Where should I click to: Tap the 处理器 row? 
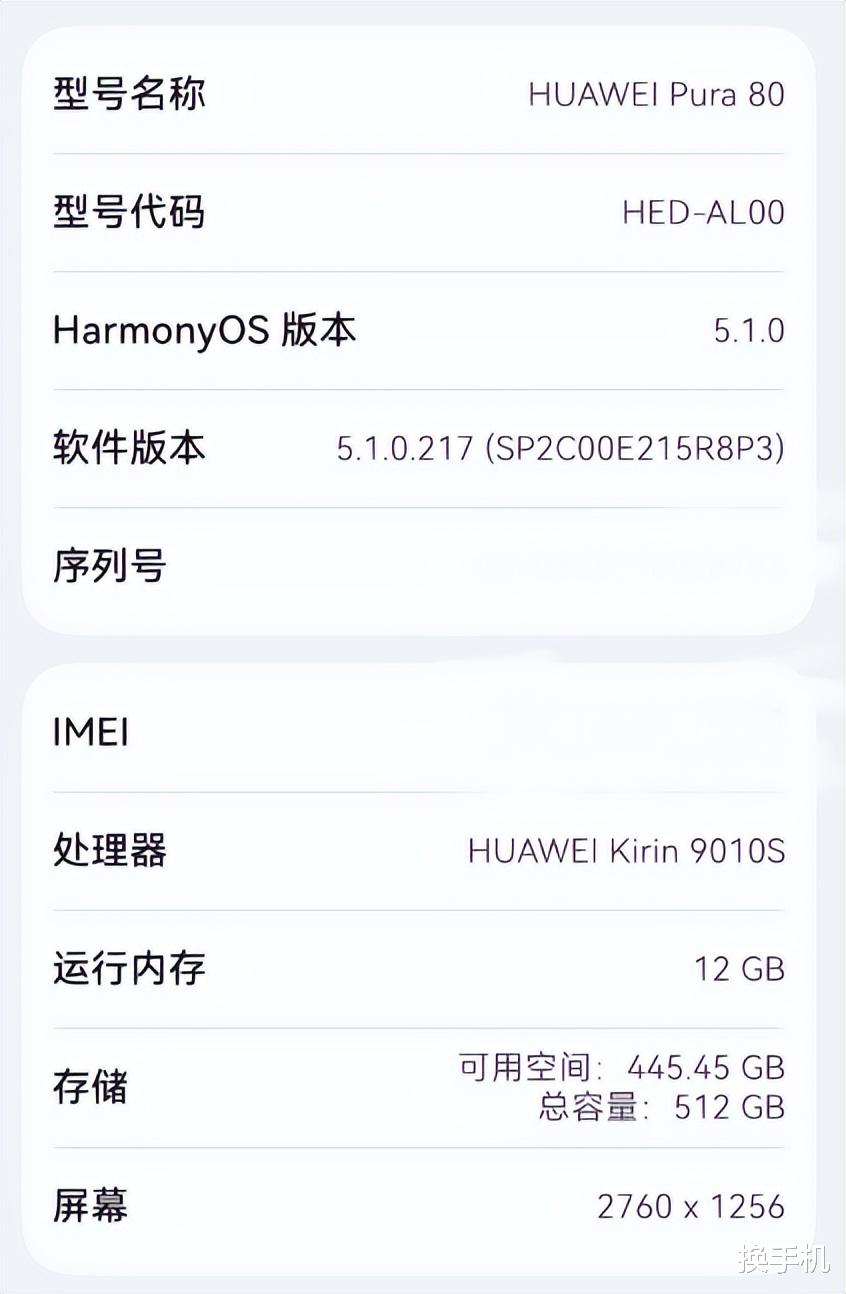(110, 852)
